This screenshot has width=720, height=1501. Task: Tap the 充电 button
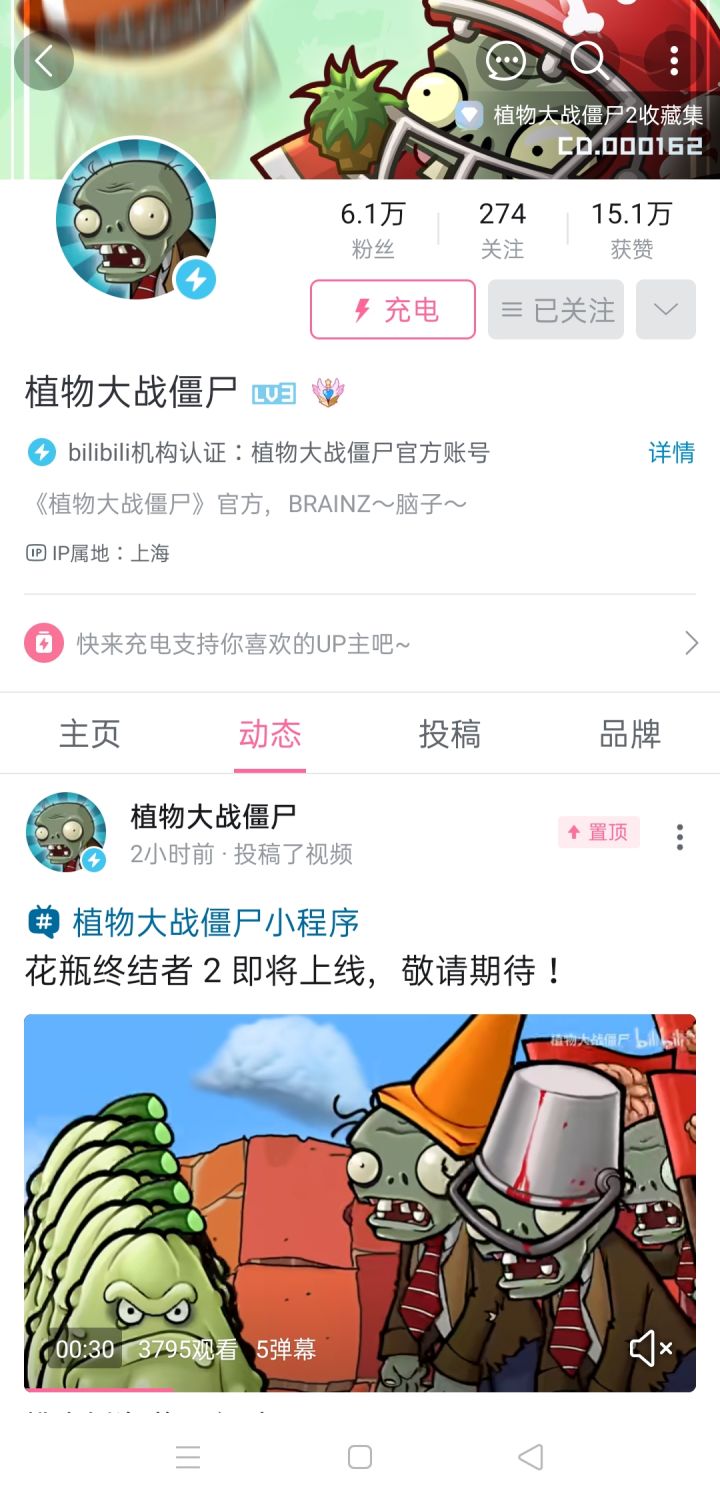pyautogui.click(x=392, y=310)
